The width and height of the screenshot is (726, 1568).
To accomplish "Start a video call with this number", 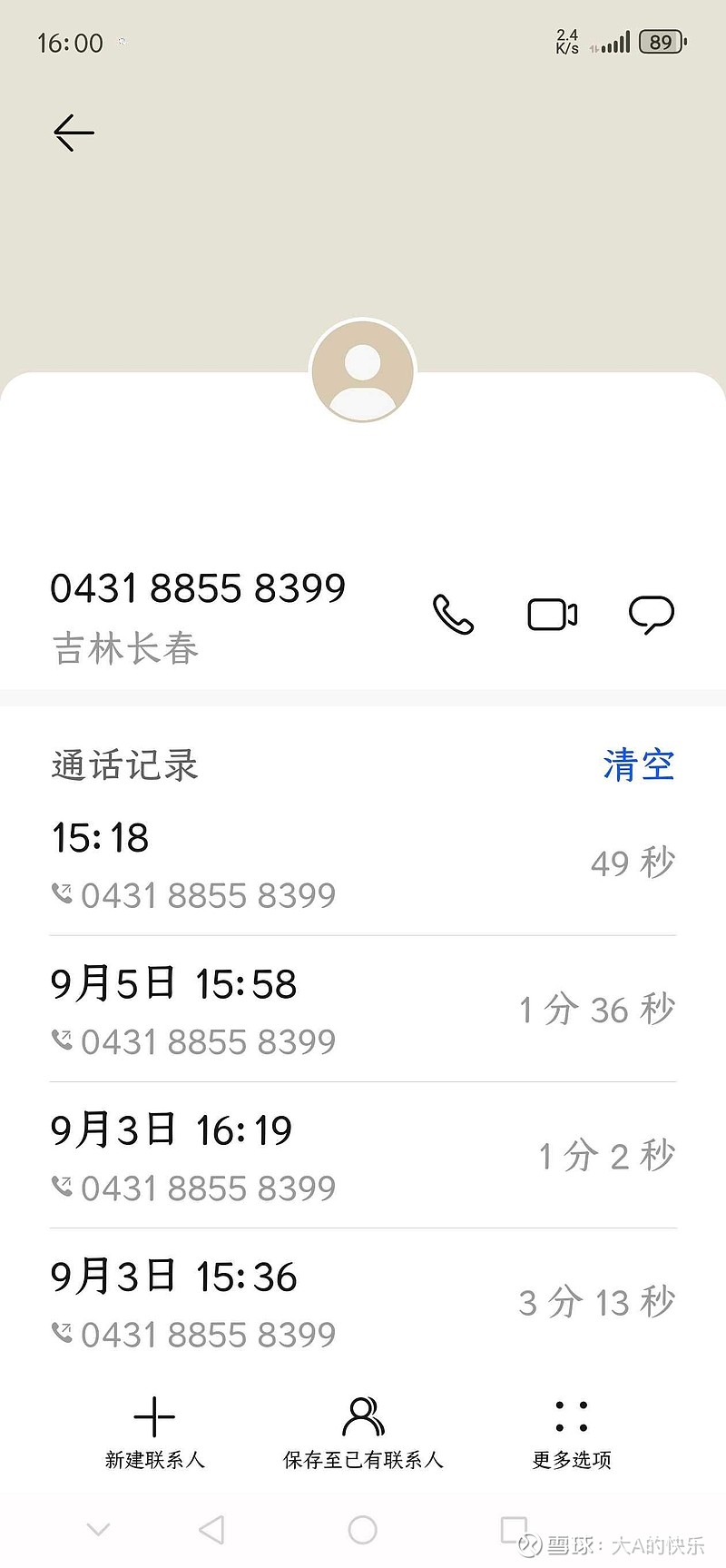I will [x=553, y=615].
